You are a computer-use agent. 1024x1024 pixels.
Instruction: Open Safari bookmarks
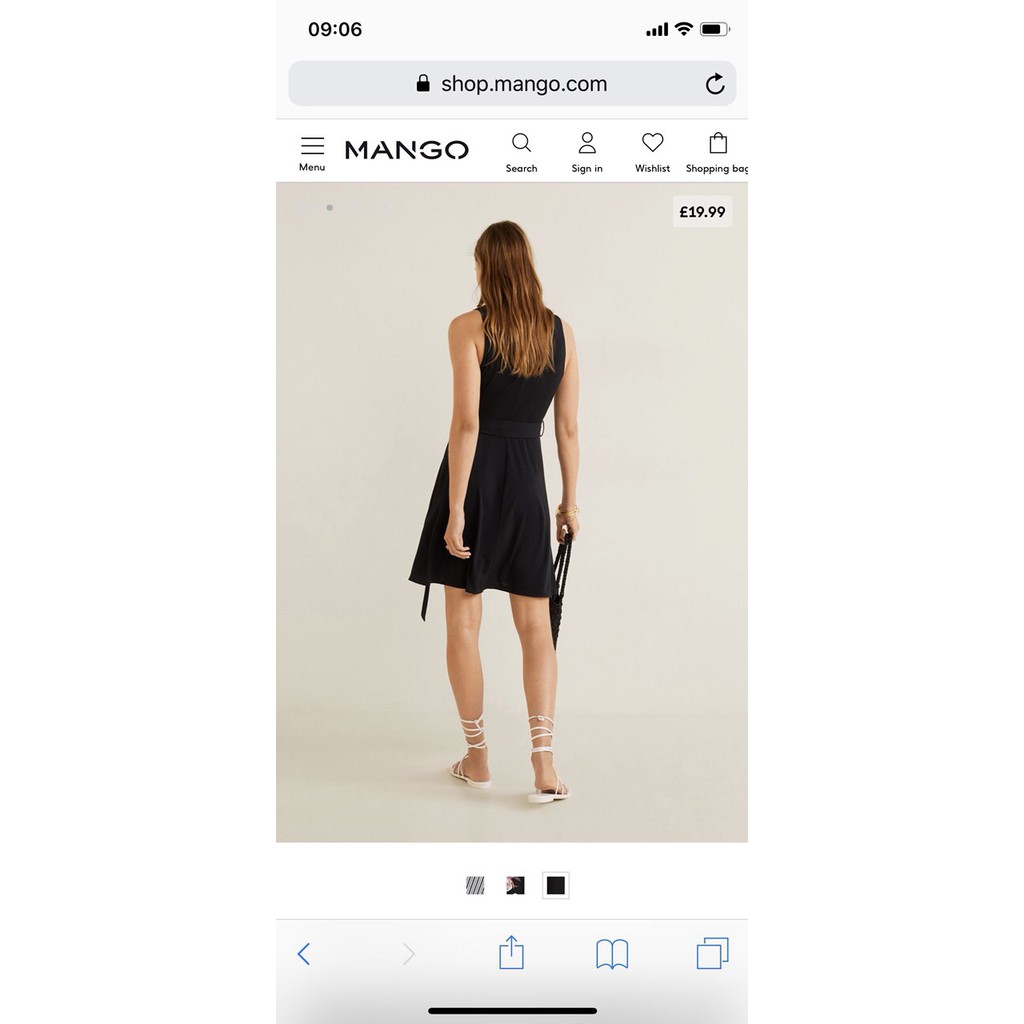pos(611,953)
